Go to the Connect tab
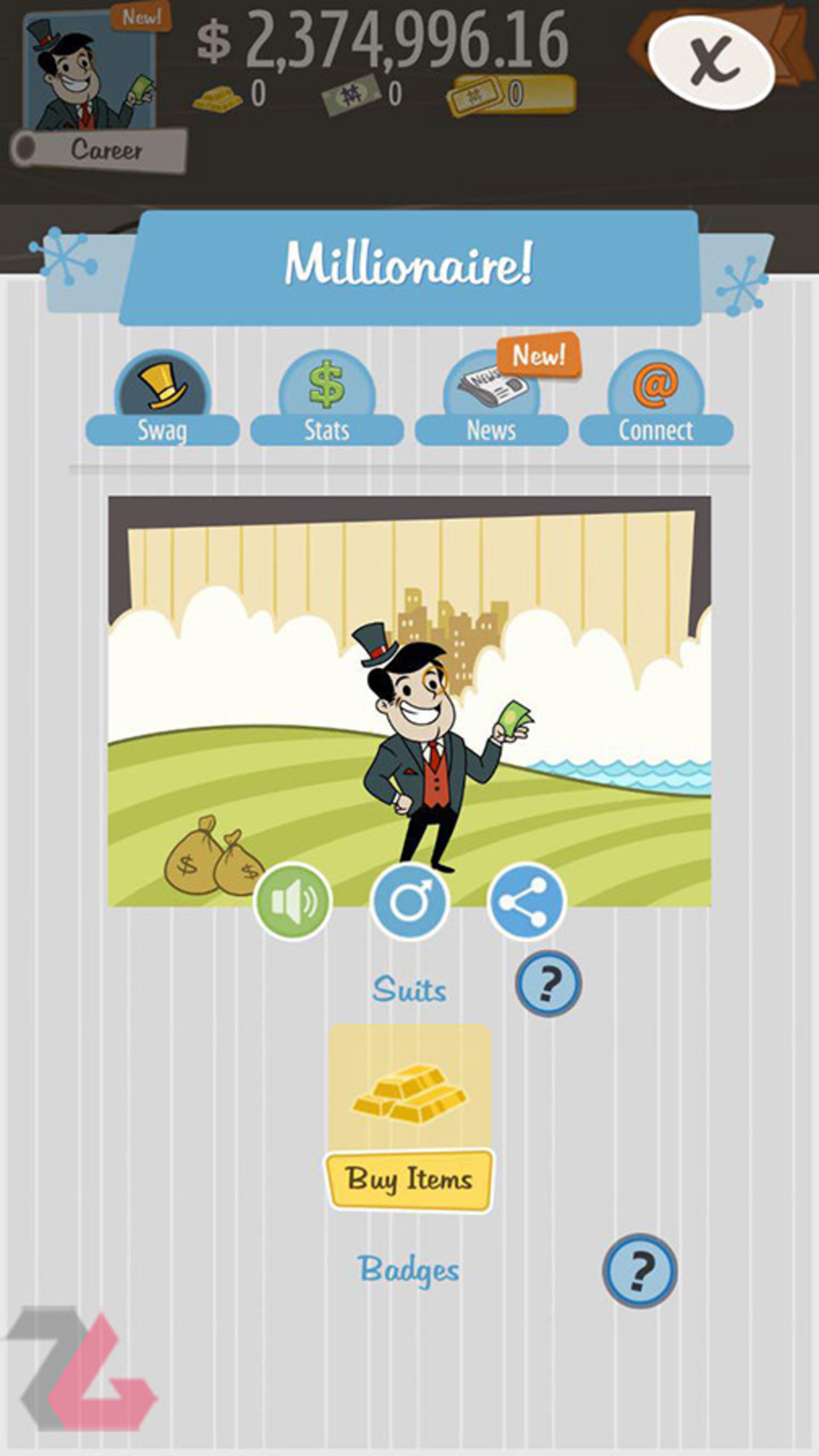The width and height of the screenshot is (819, 1456). click(x=656, y=400)
